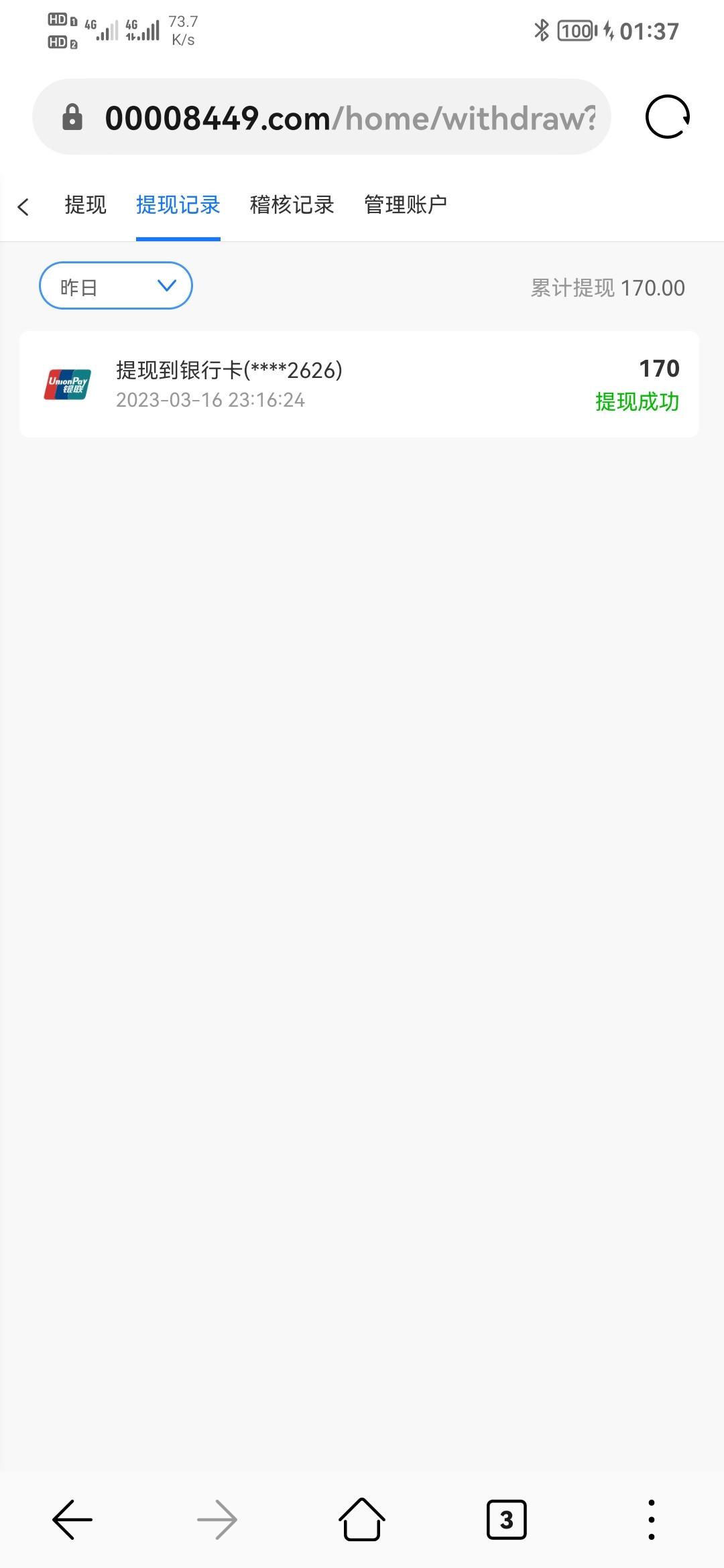724x1568 pixels.
Task: Navigate back in the browser toolbar
Action: pyautogui.click(x=72, y=1520)
